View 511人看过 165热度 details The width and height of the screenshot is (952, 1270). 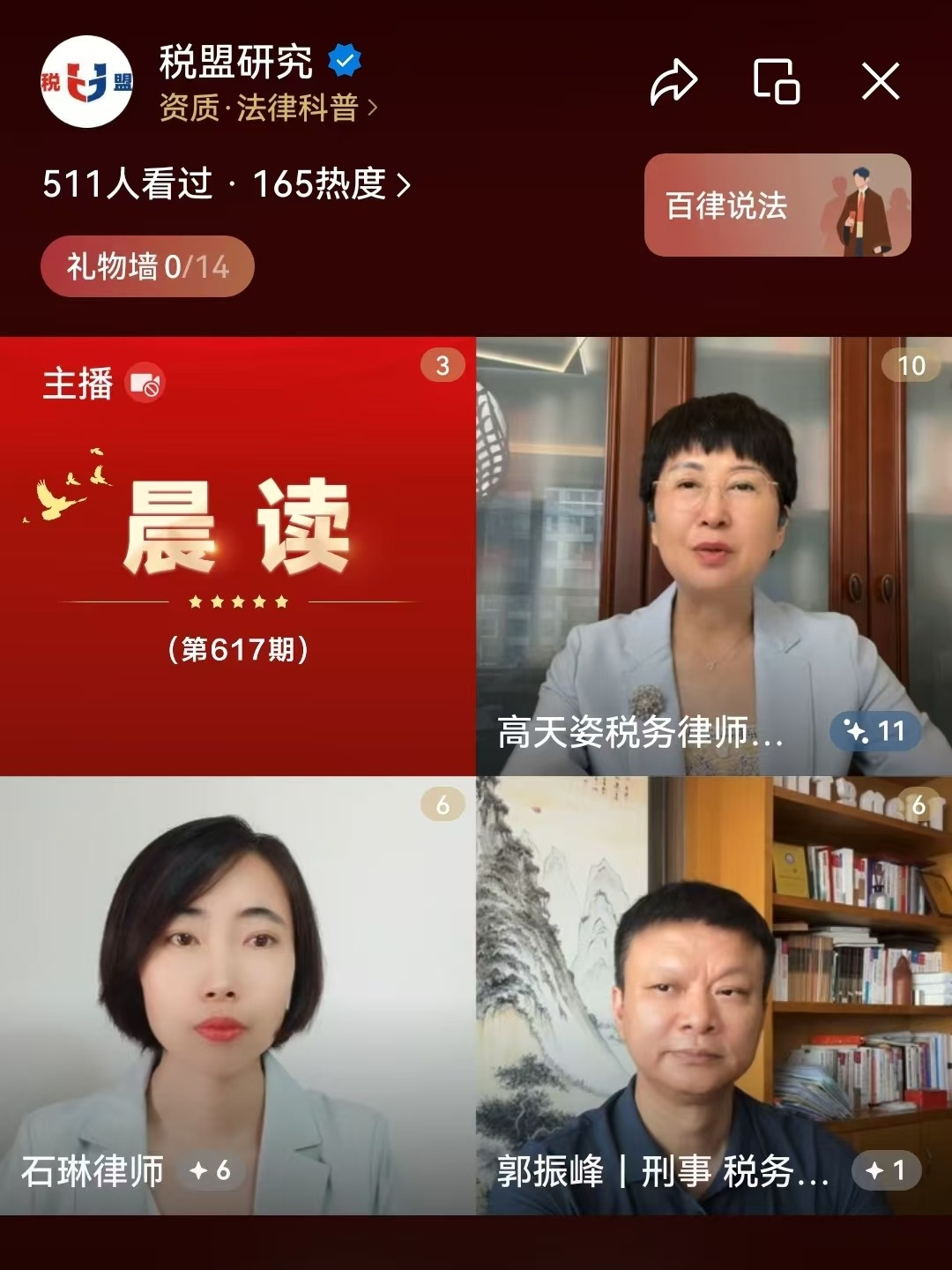[x=226, y=184]
